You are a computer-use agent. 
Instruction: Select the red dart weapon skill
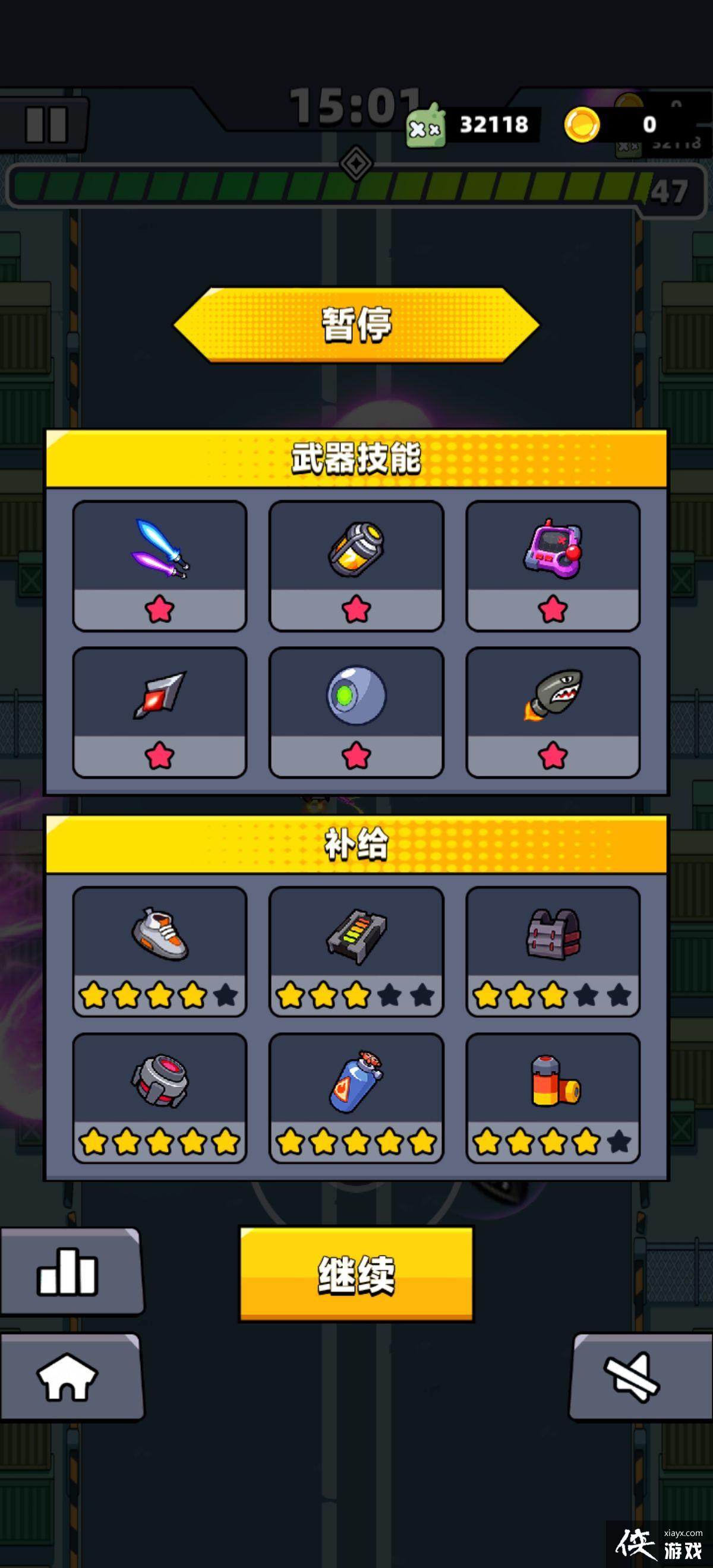pyautogui.click(x=159, y=712)
